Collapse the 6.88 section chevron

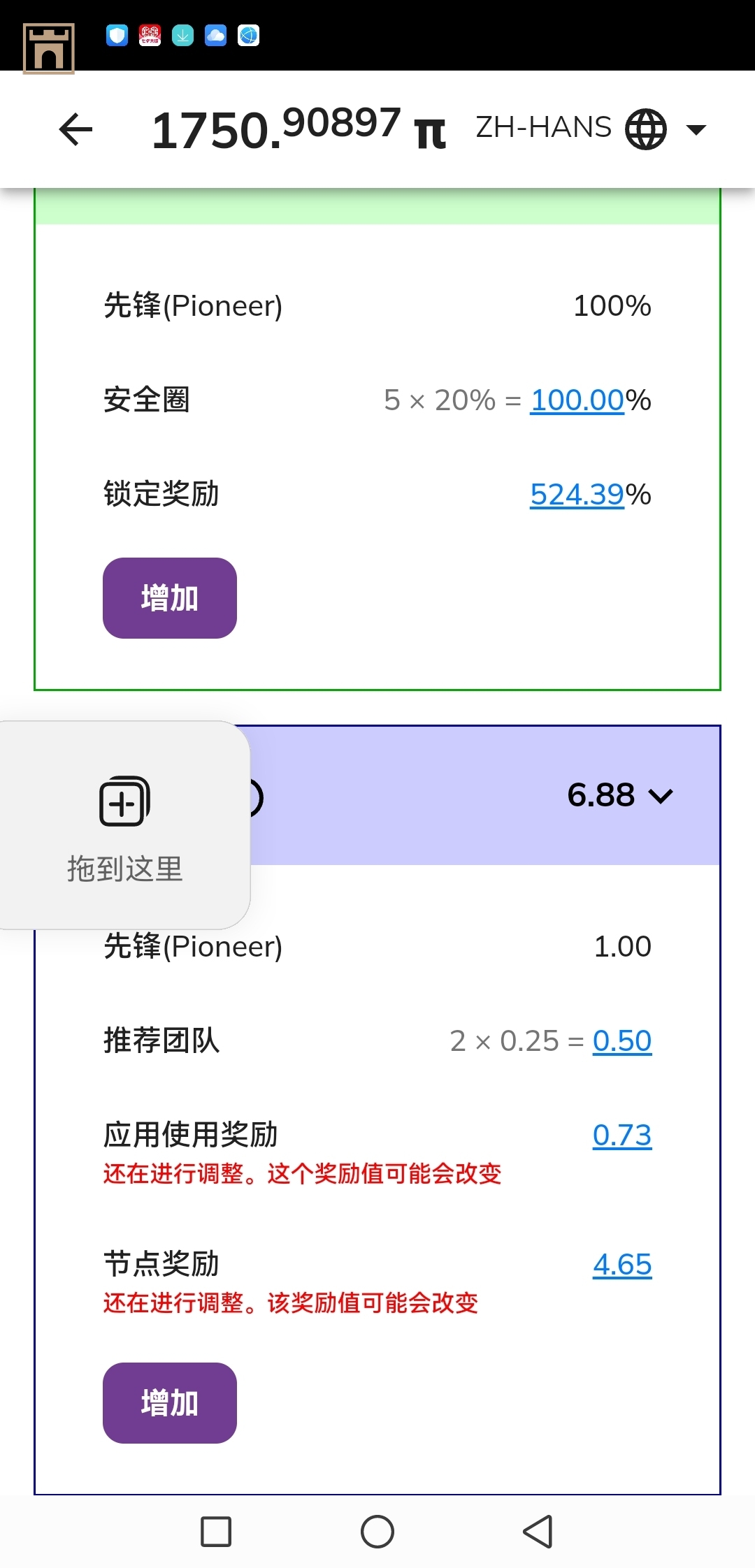660,796
